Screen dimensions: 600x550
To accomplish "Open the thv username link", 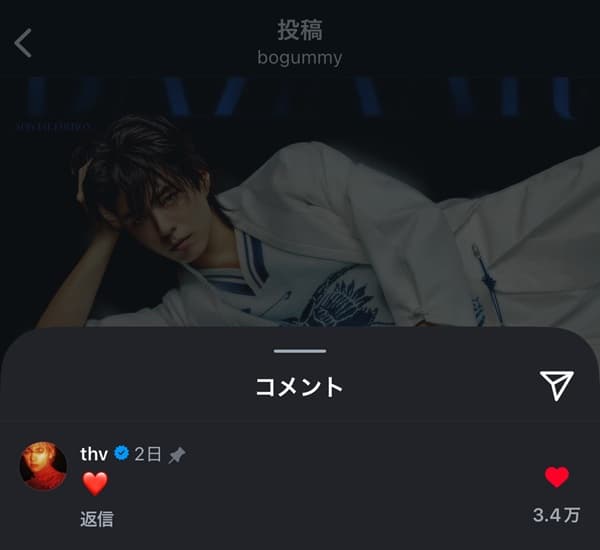I will pos(94,453).
